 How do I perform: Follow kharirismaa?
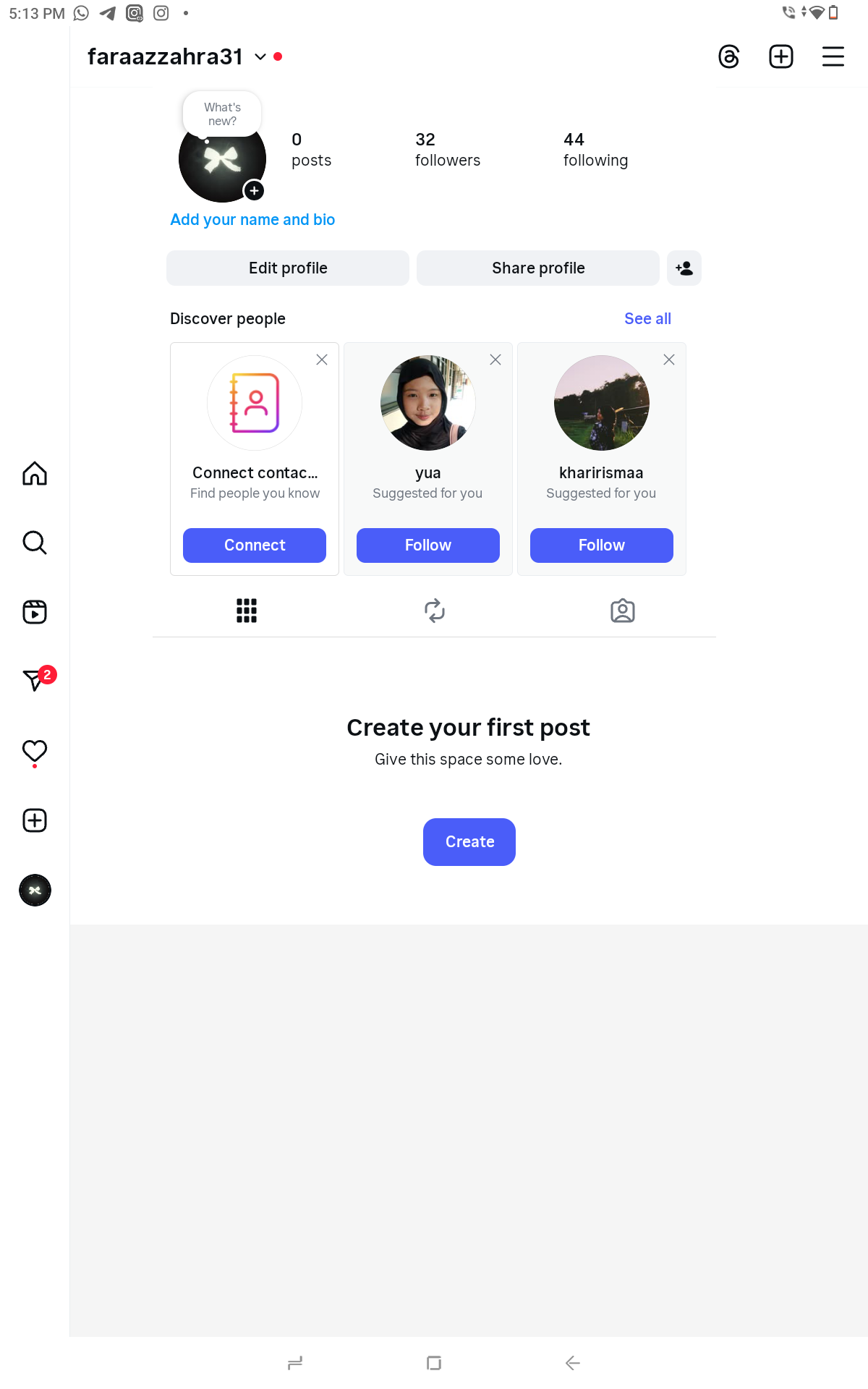point(602,545)
